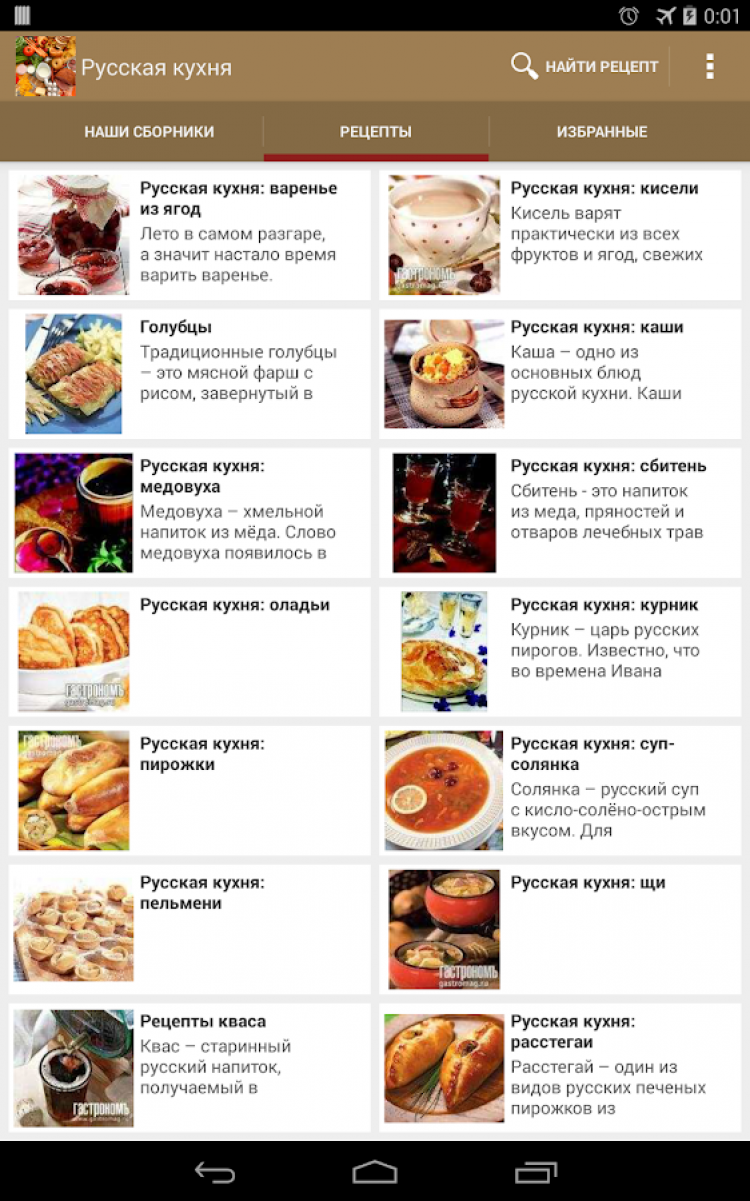Open the курник pie card
The width and height of the screenshot is (750, 1201).
(560, 652)
